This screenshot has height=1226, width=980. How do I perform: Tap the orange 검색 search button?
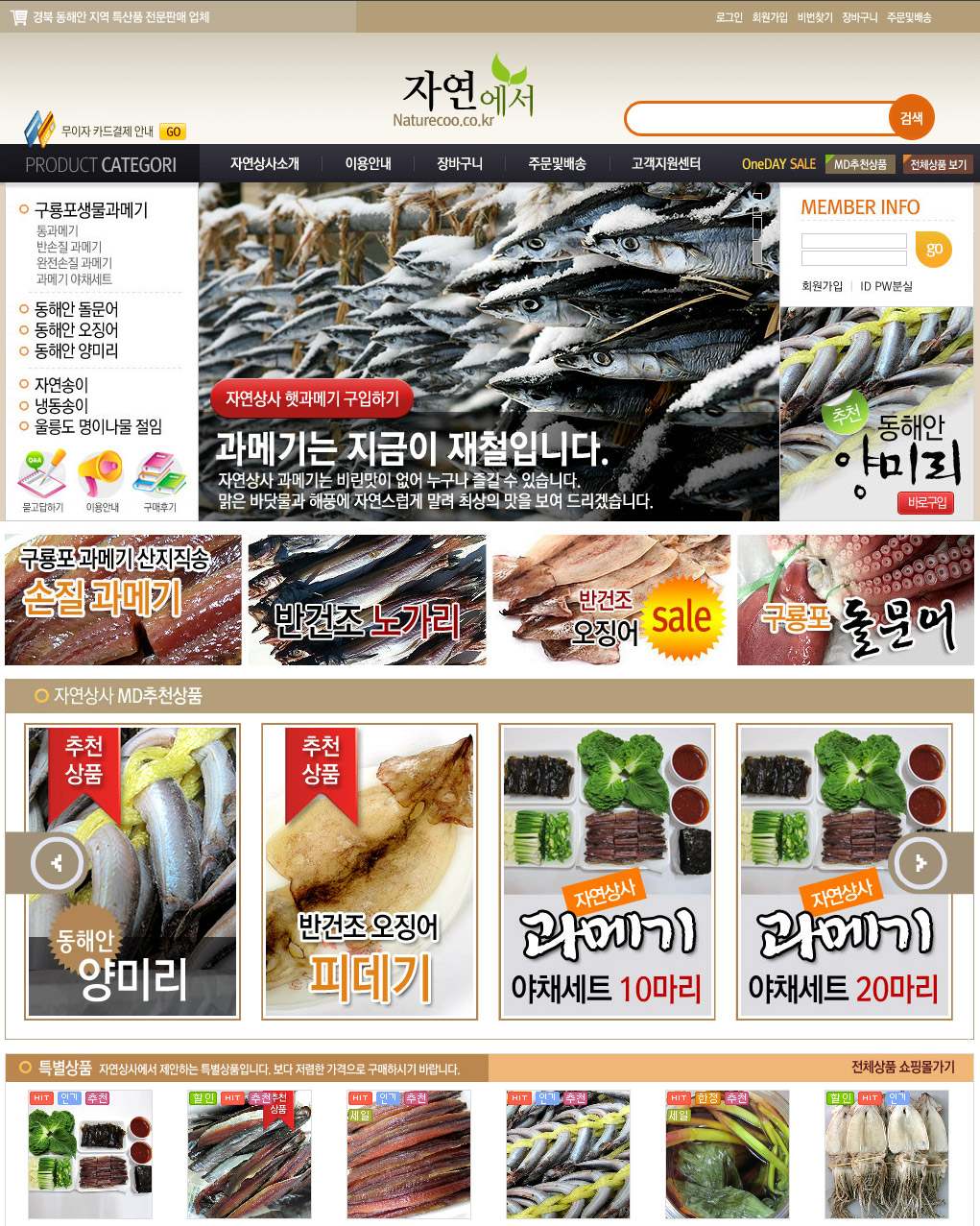911,118
